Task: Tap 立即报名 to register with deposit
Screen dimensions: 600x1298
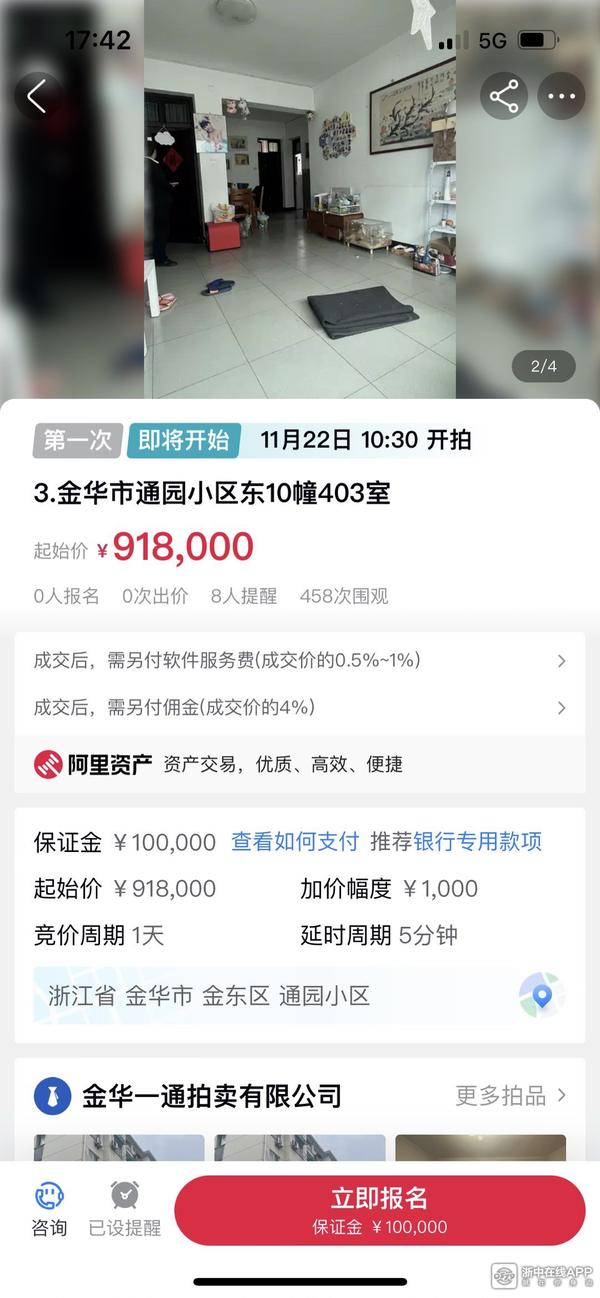Action: click(x=379, y=1209)
